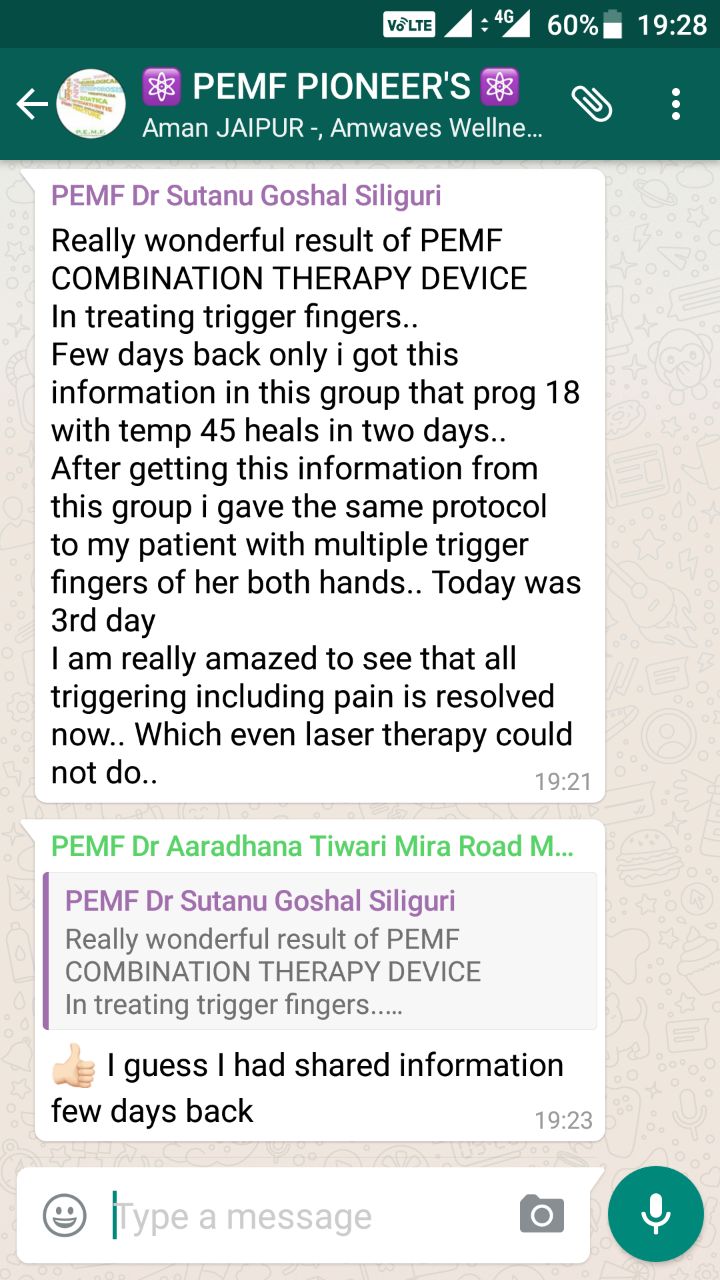Go back using the arrow
Viewport: 720px width, 1280px height.
[32, 104]
